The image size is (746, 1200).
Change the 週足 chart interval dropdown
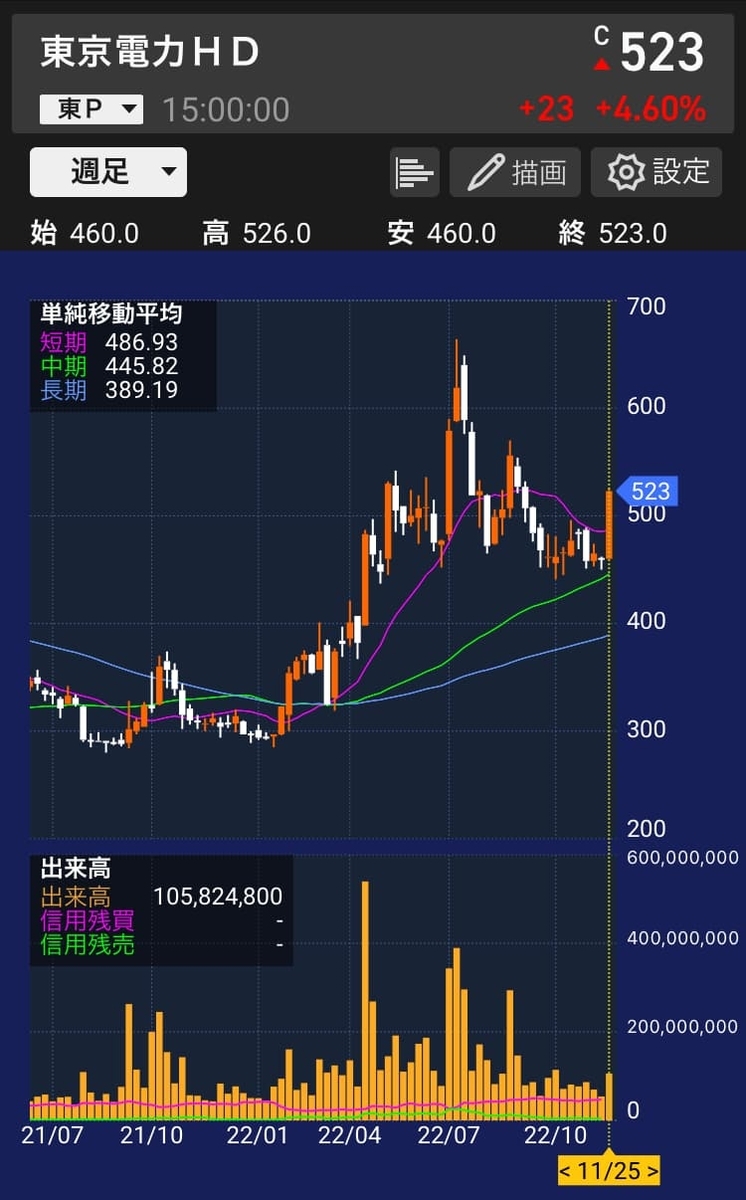(108, 172)
